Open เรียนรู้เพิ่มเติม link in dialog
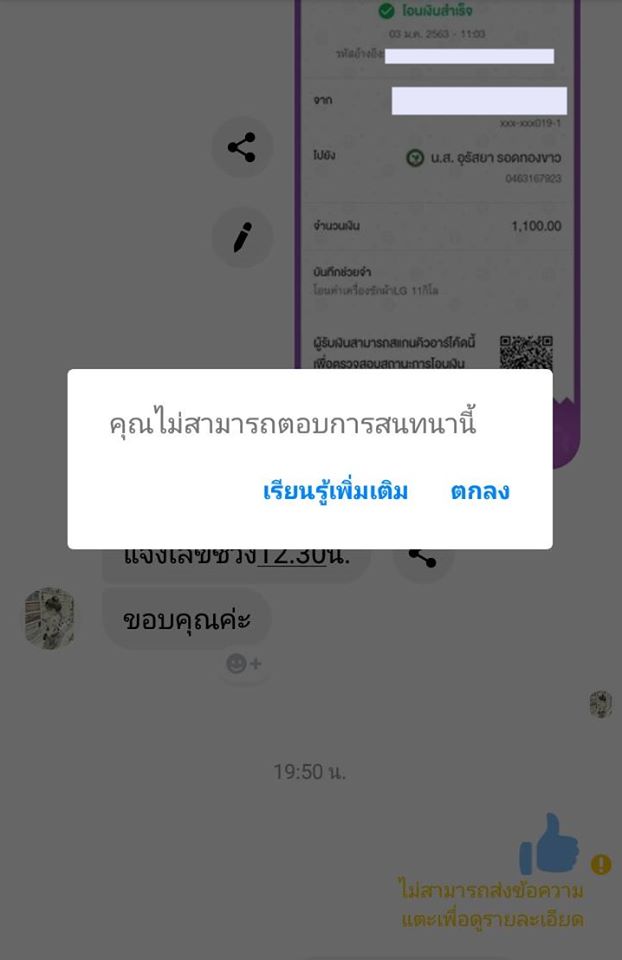Screen dimensions: 622x960 click(x=335, y=491)
